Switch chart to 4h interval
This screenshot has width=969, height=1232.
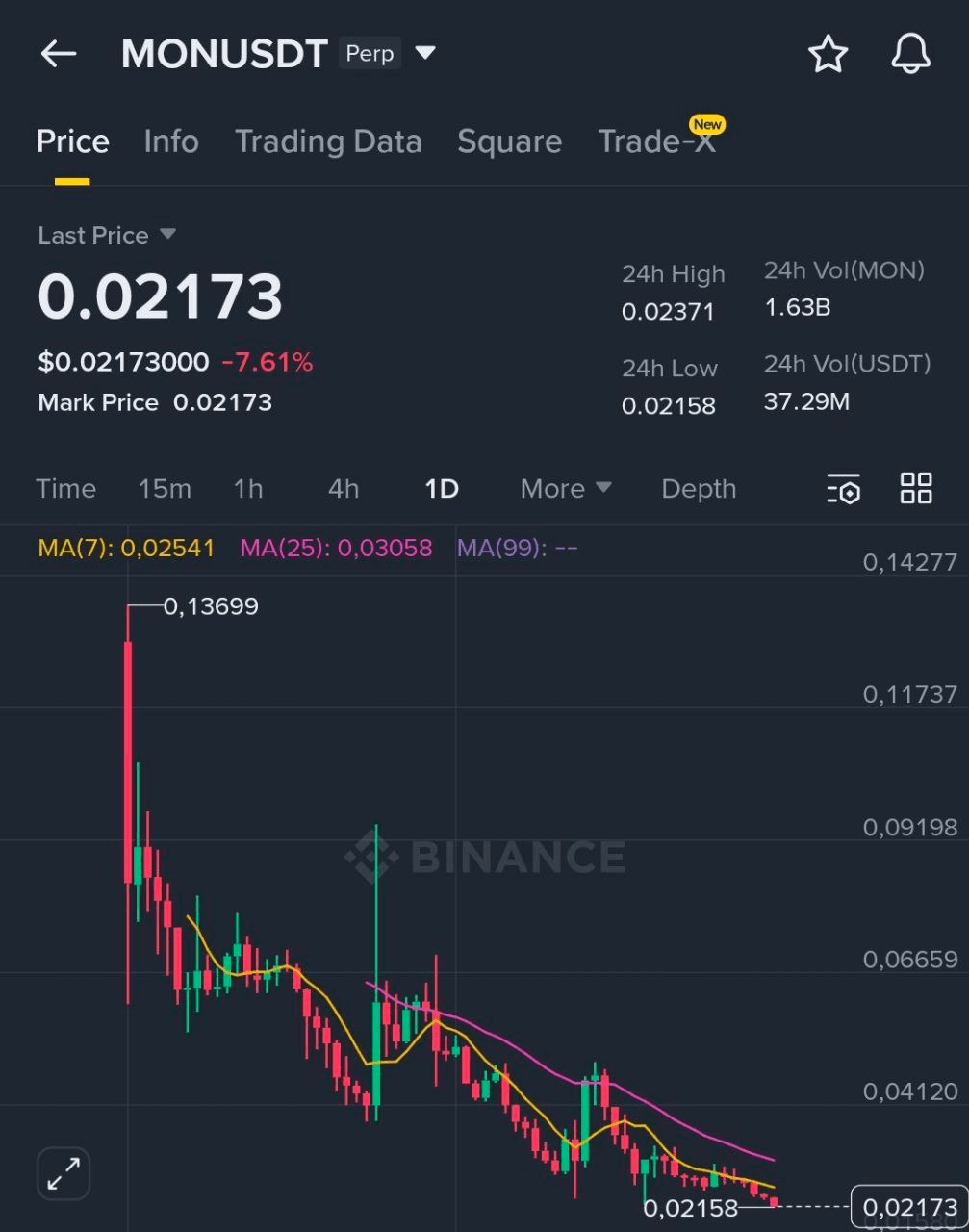coord(344,489)
